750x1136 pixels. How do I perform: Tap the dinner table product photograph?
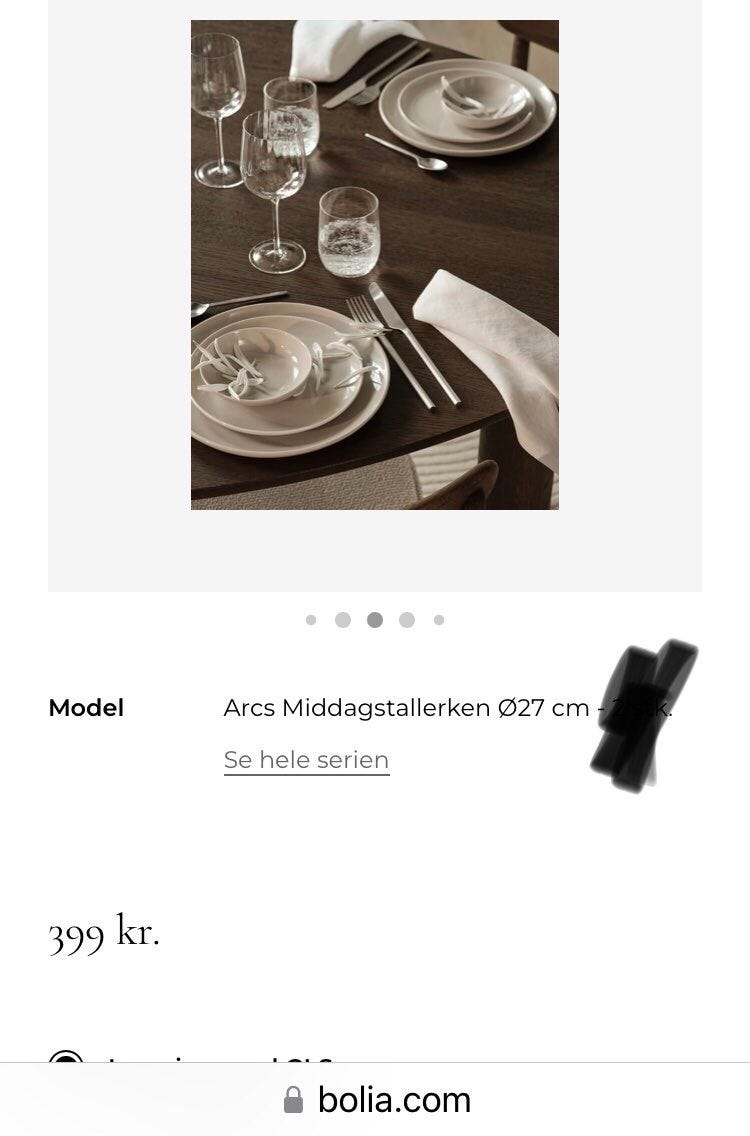[x=375, y=265]
